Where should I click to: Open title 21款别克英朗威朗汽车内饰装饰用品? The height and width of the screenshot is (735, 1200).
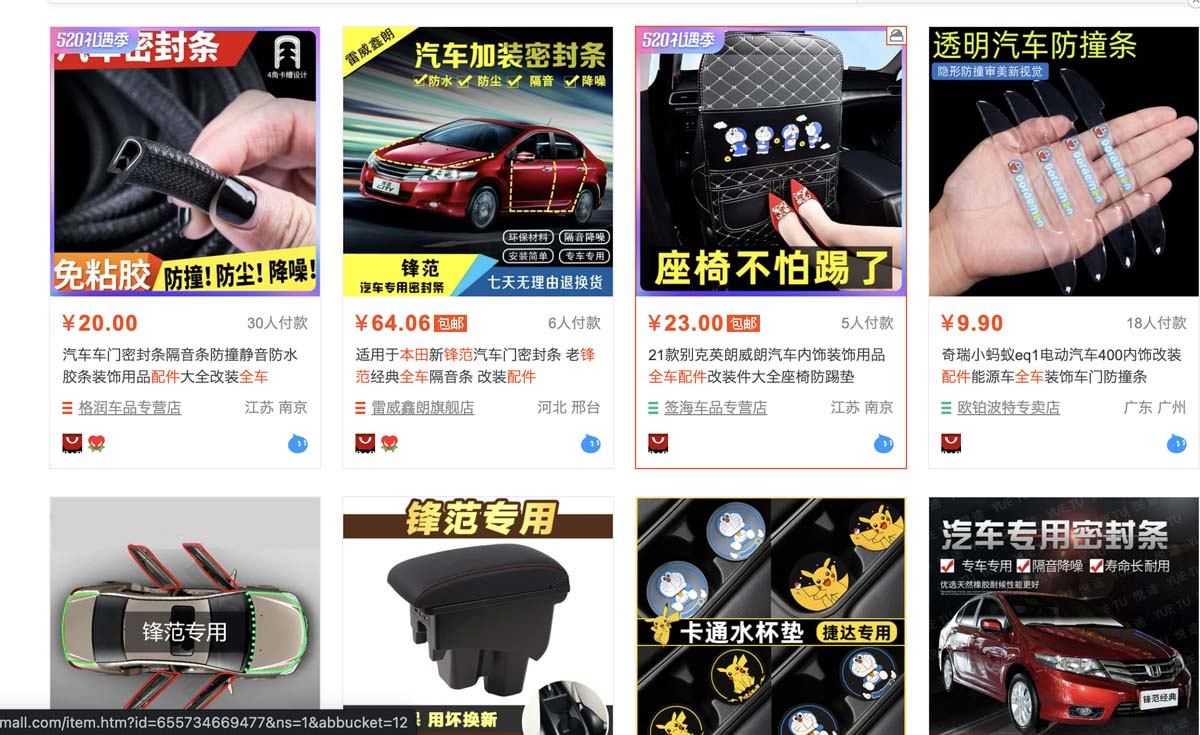pyautogui.click(x=766, y=355)
